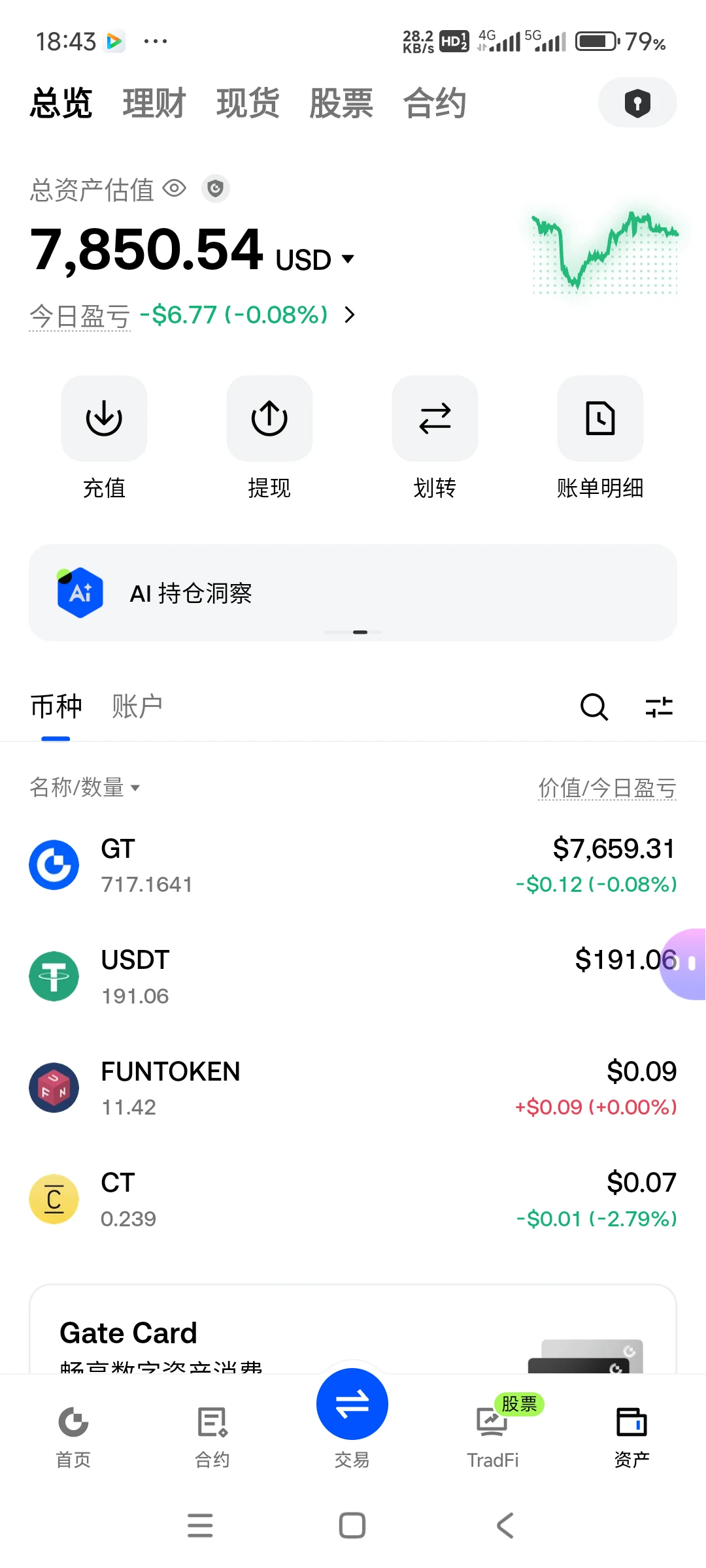Tap the blue 交易 trade button

click(352, 1404)
